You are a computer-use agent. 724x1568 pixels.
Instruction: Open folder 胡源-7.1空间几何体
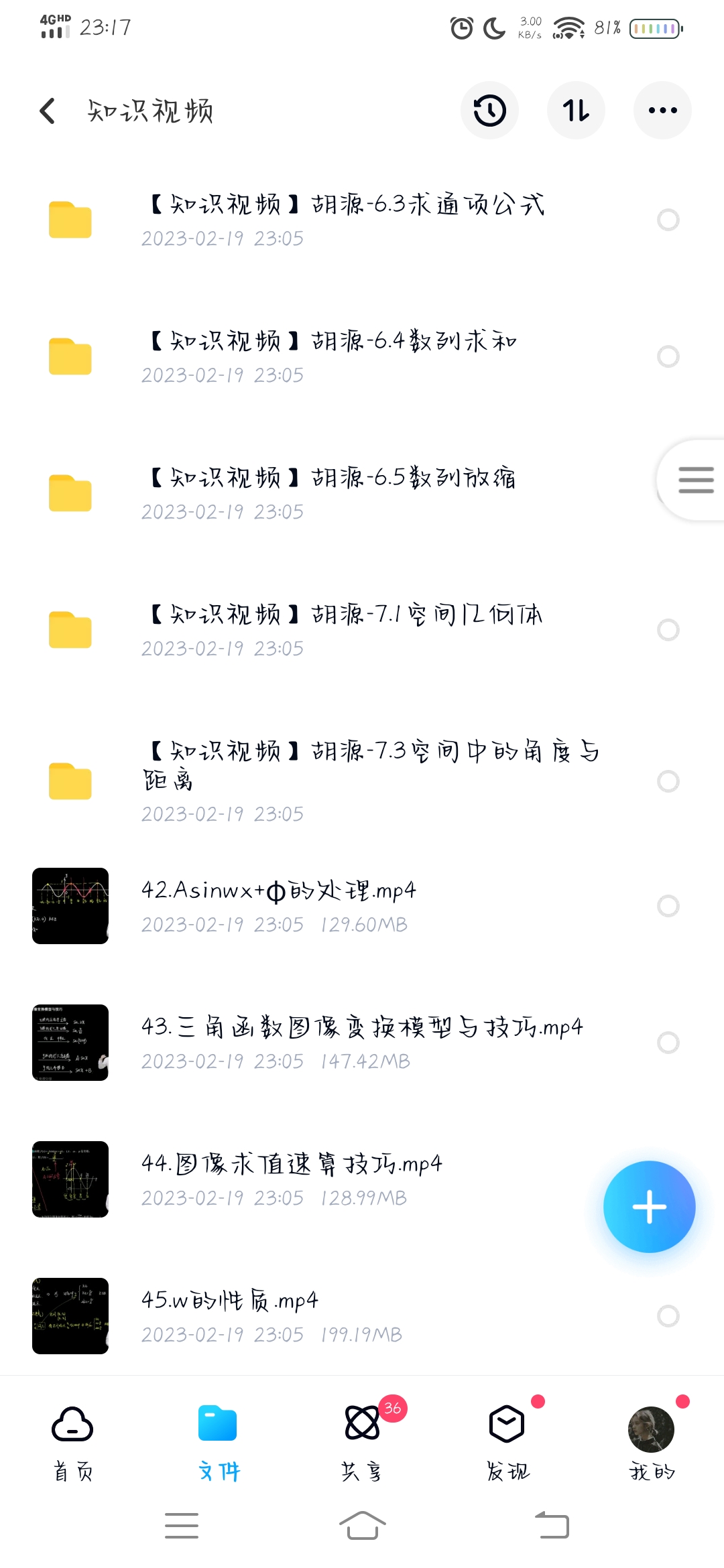pos(342,630)
